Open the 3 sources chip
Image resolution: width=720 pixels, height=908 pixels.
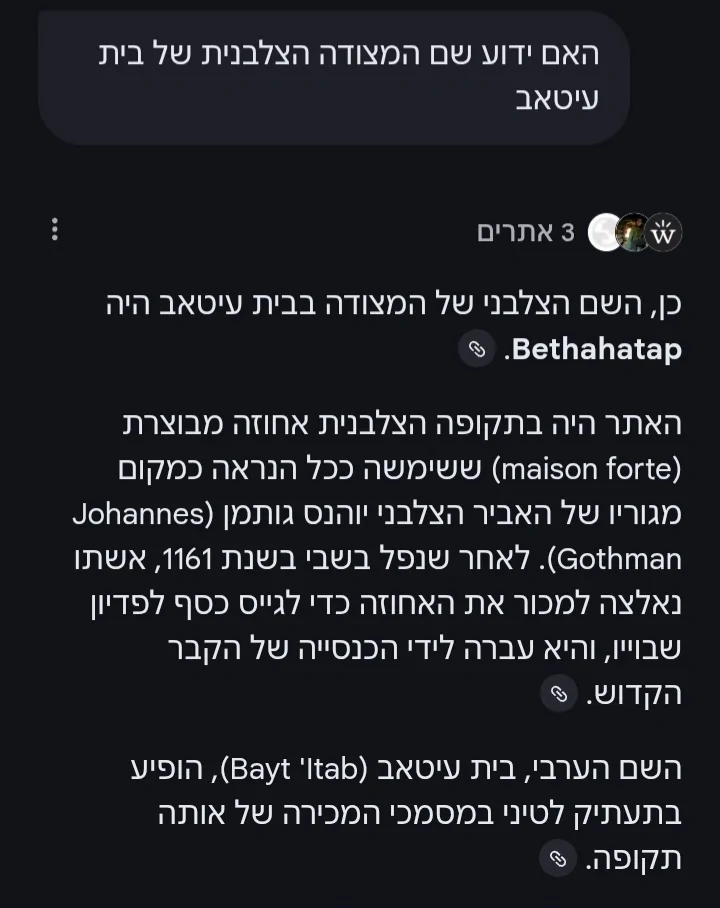pyautogui.click(x=580, y=232)
